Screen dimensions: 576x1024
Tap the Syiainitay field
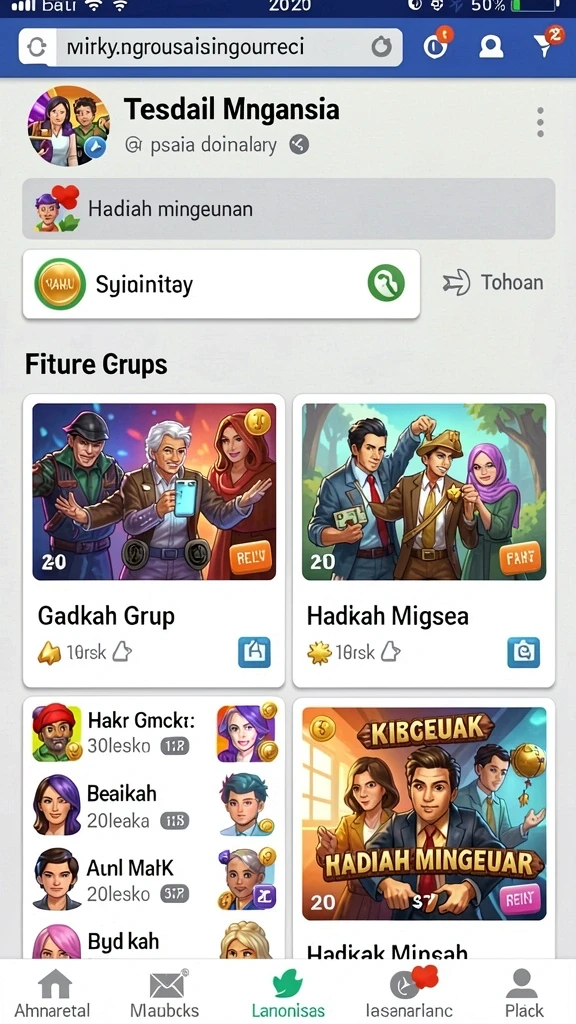(x=221, y=284)
